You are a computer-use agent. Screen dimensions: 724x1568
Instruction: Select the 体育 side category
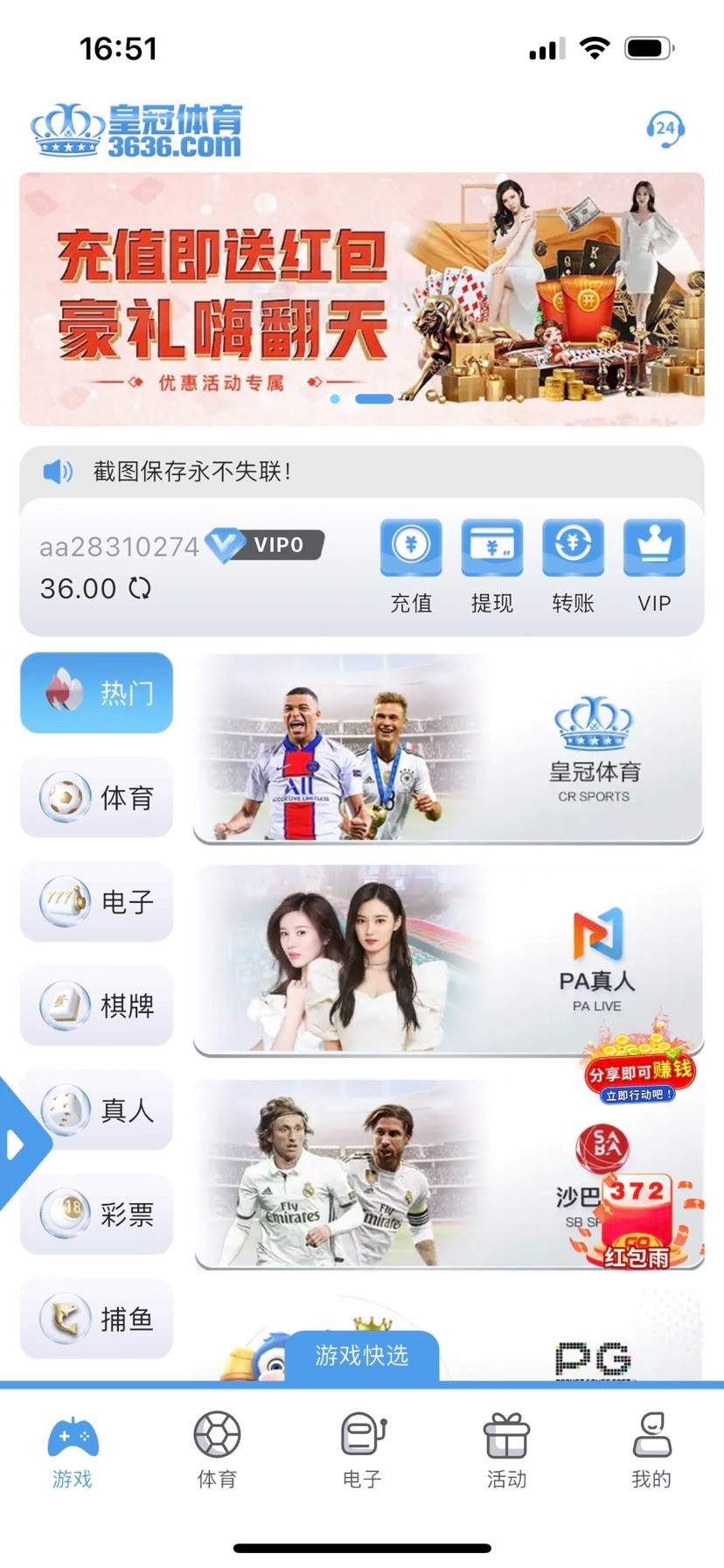click(96, 797)
